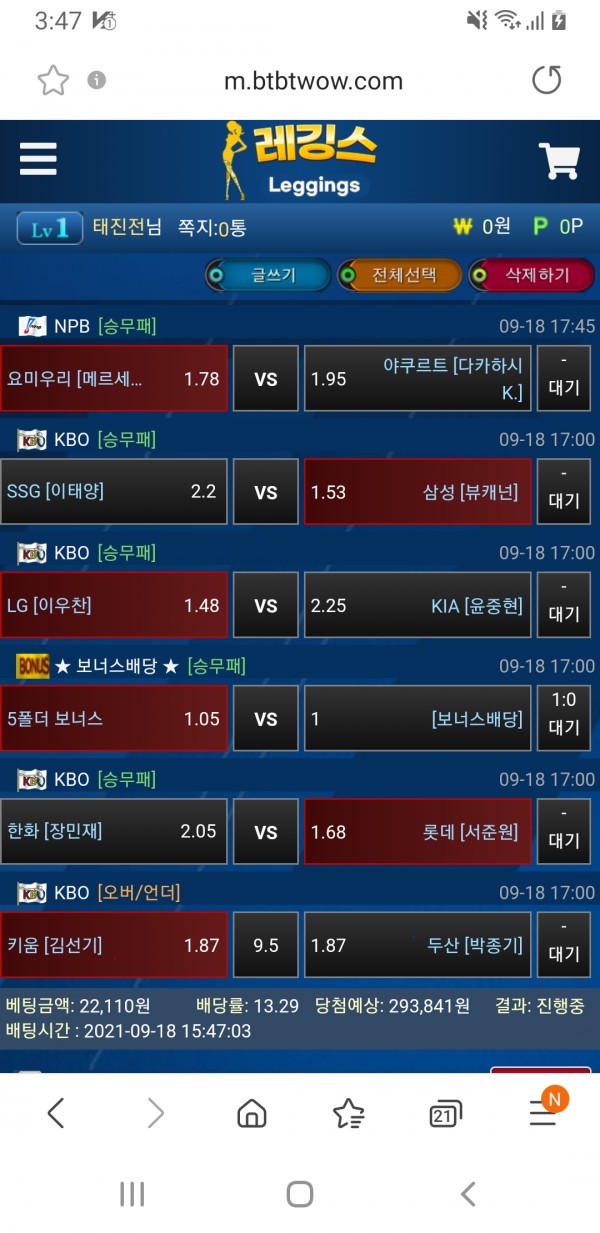Open the system recent apps
The height and width of the screenshot is (1233, 600).
click(x=132, y=1193)
